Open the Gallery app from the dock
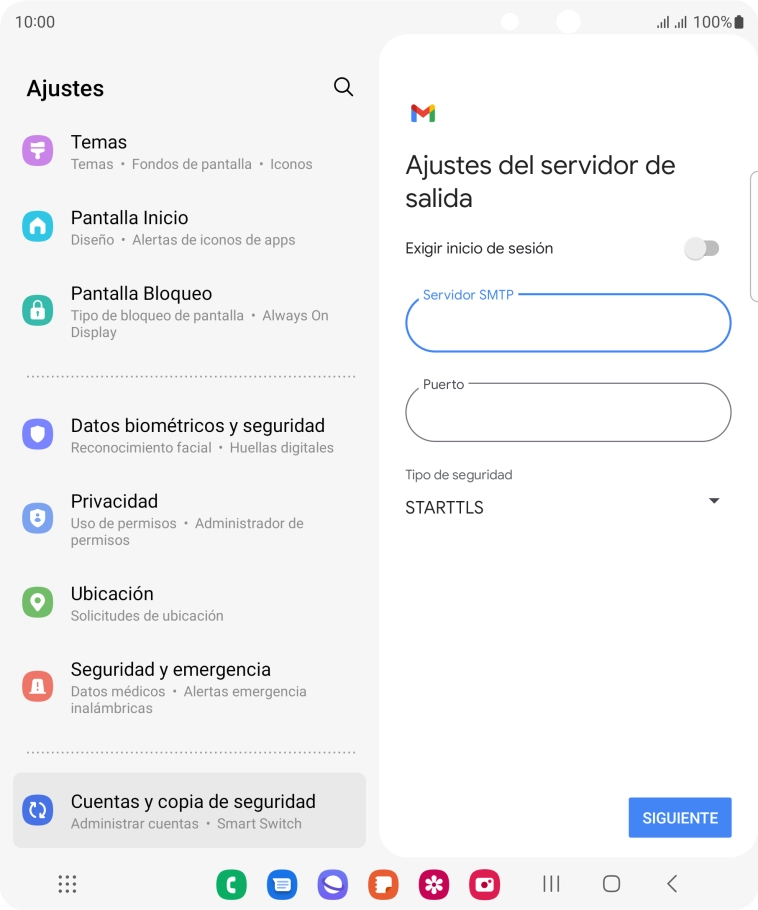Image resolution: width=758 pixels, height=910 pixels. pos(434,884)
